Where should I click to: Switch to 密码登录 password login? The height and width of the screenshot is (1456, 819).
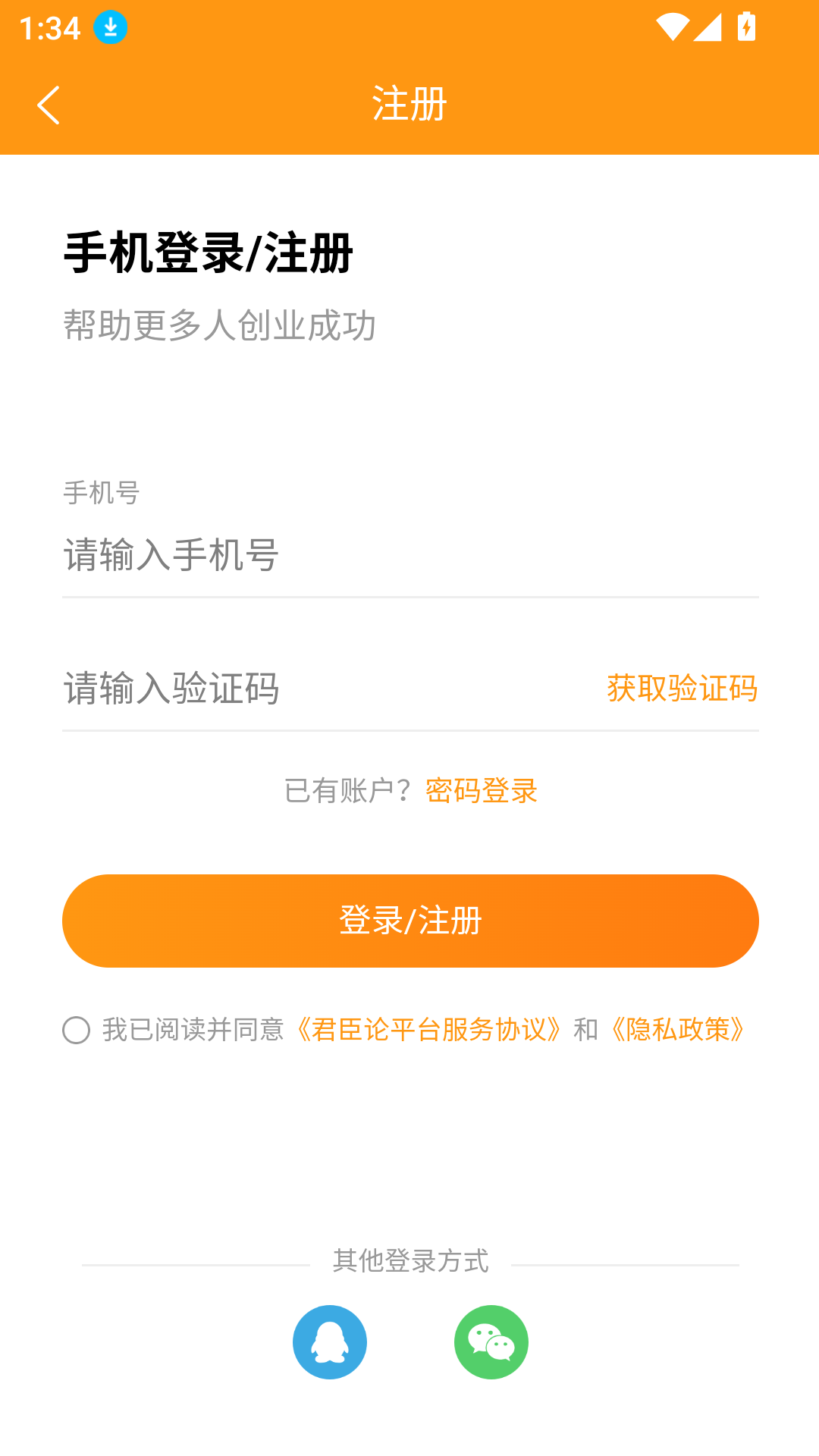(481, 791)
